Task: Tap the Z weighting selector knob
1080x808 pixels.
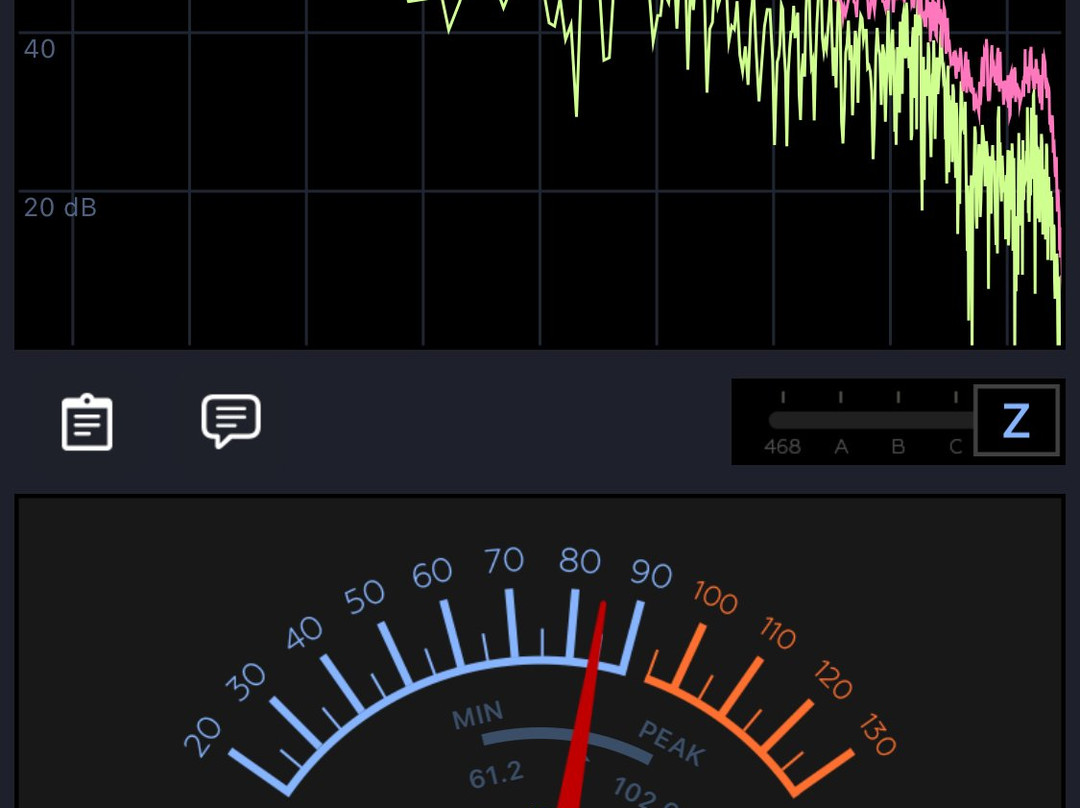Action: [1016, 421]
